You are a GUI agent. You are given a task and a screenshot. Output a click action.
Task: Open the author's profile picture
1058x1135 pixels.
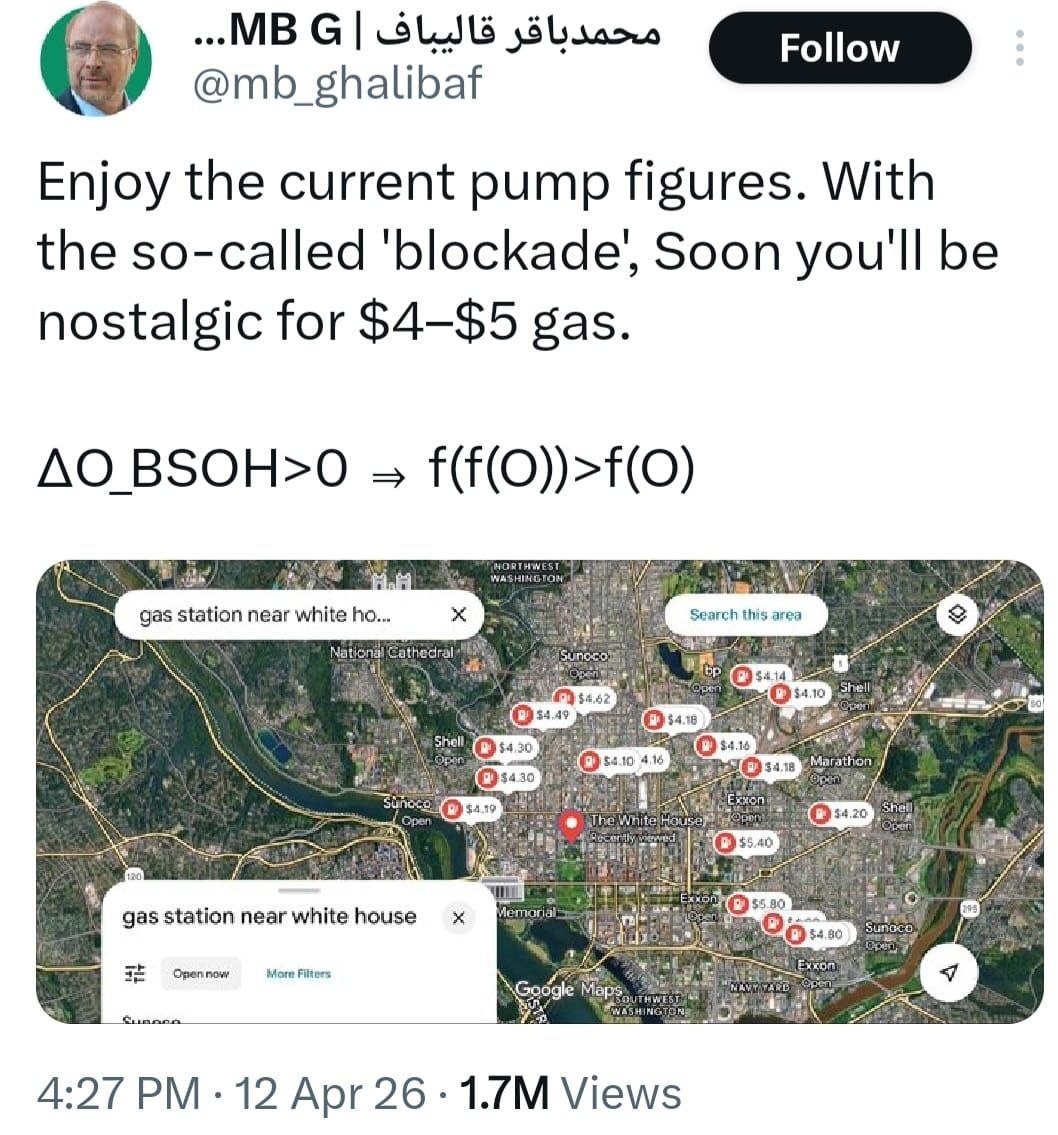pos(96,59)
